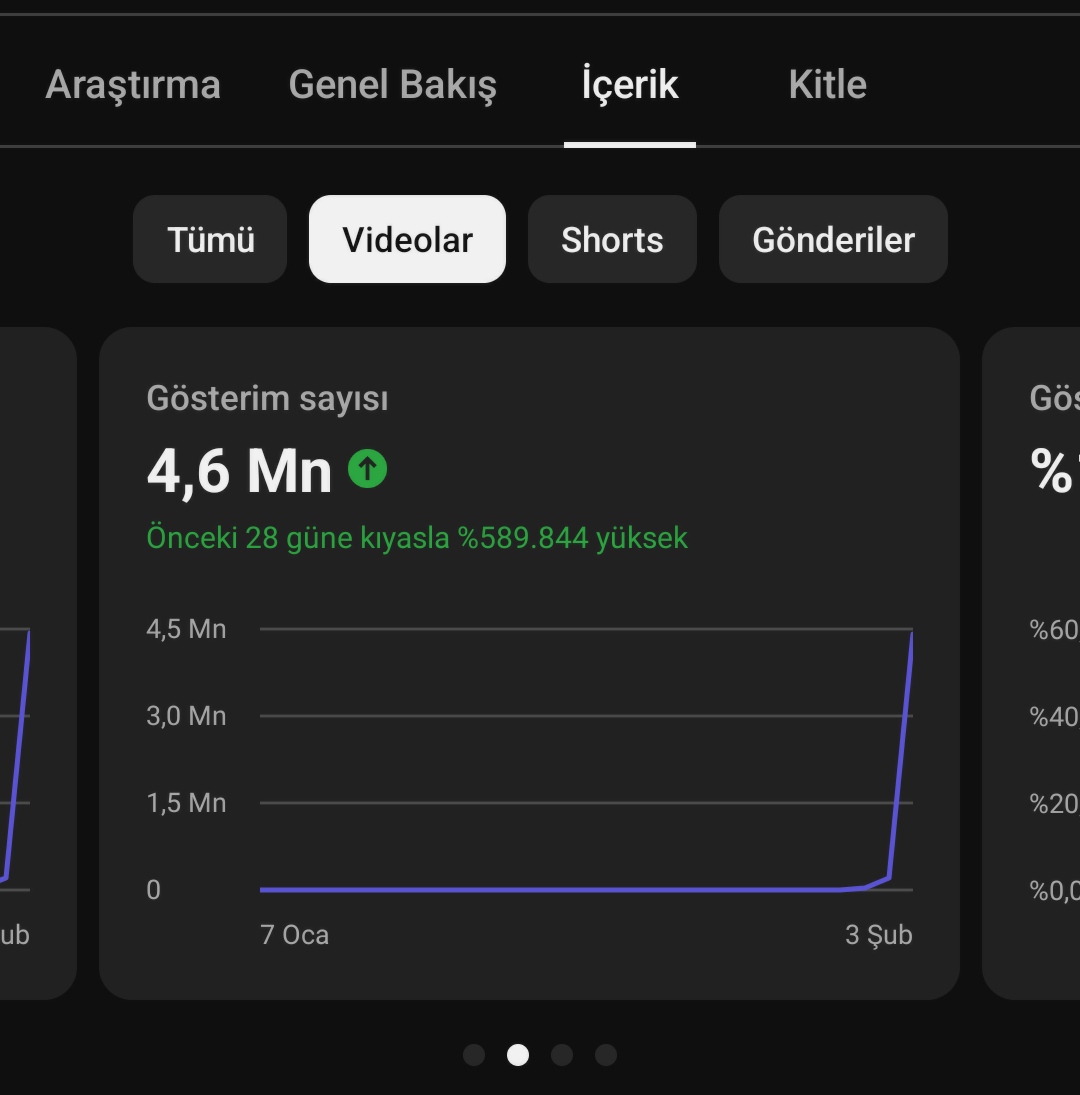1080x1095 pixels.
Task: Filter content by Shorts
Action: pyautogui.click(x=612, y=240)
